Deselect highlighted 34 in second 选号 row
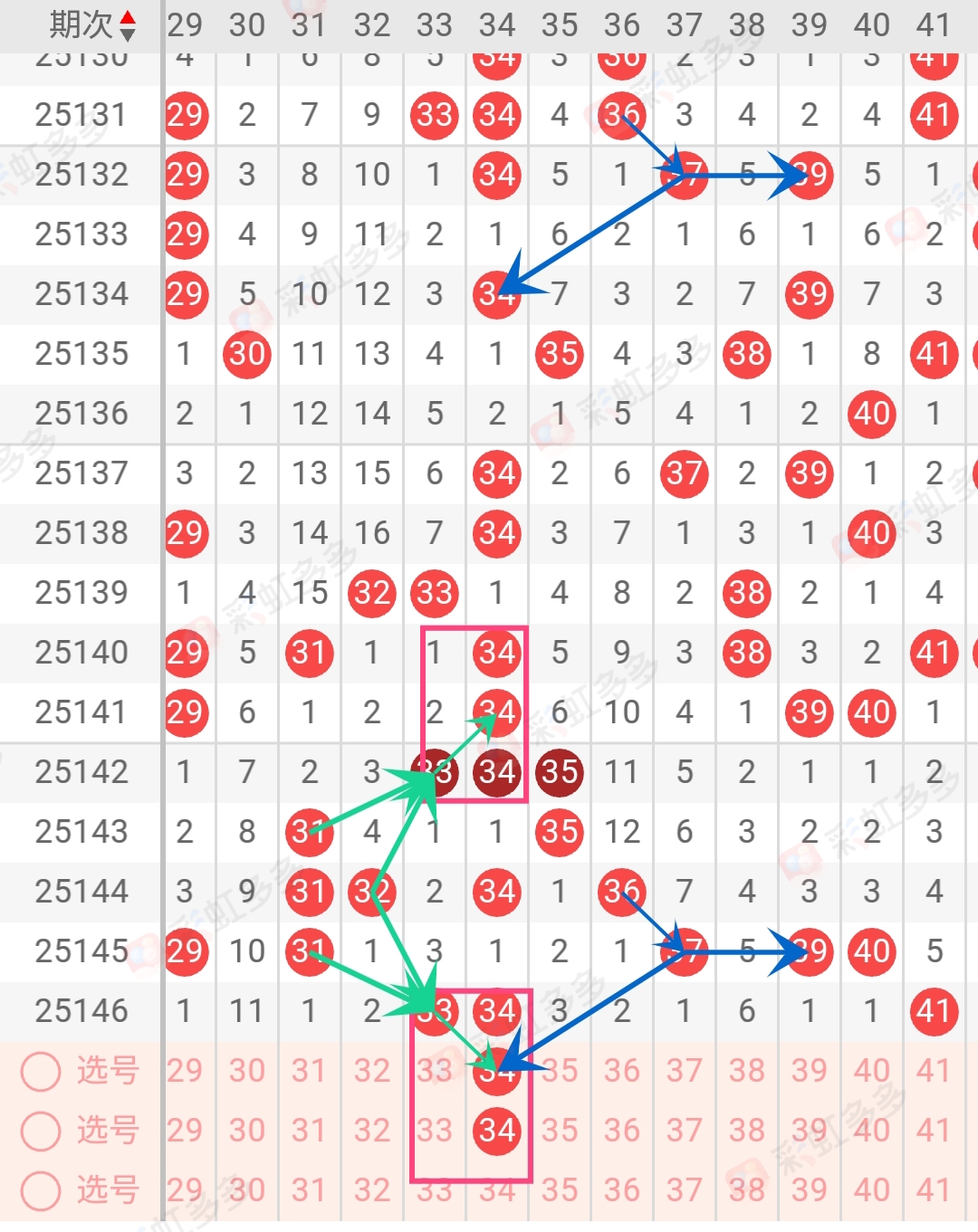The width and height of the screenshot is (978, 1232). point(497,1131)
